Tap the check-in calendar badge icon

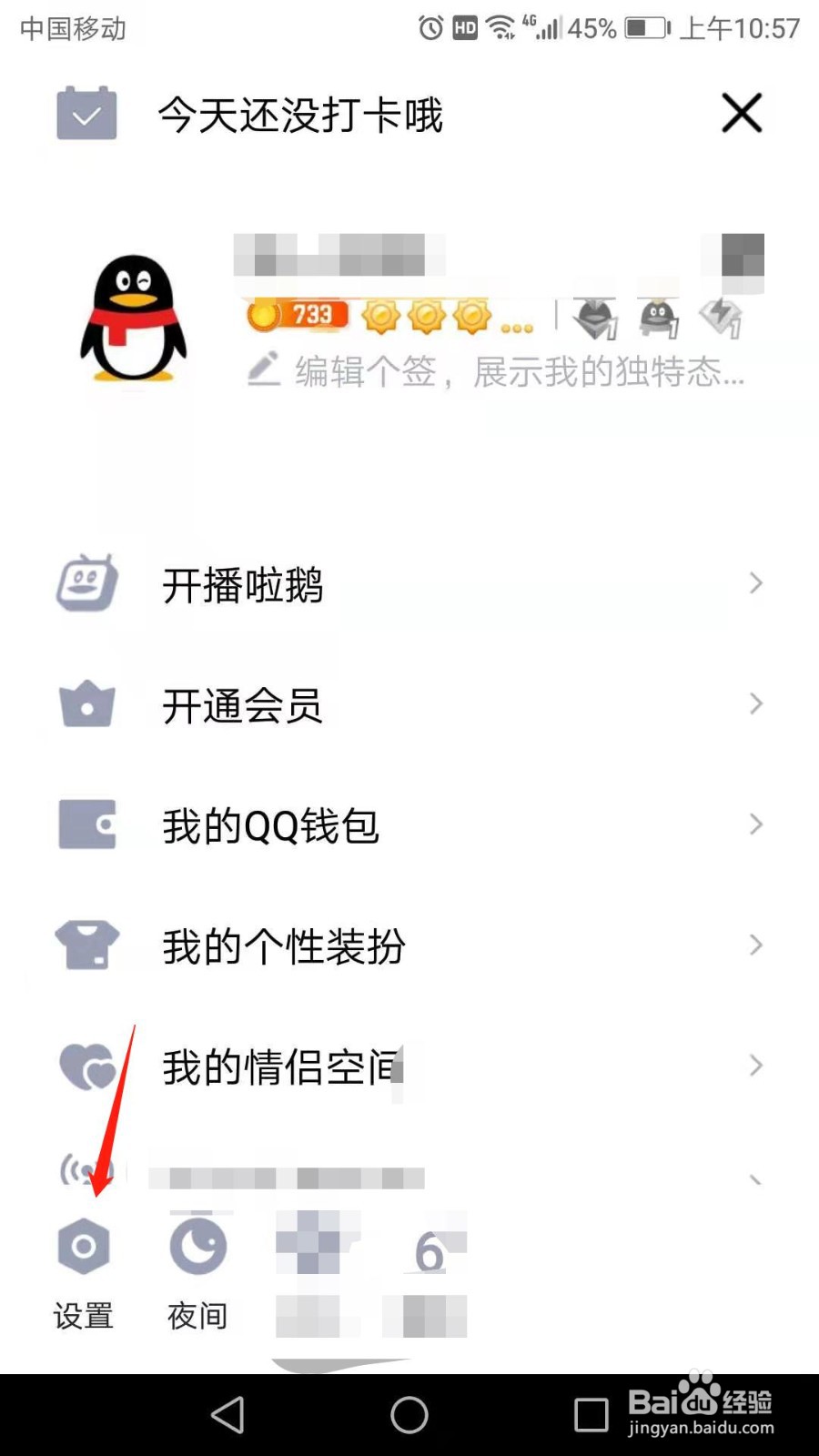tap(85, 115)
